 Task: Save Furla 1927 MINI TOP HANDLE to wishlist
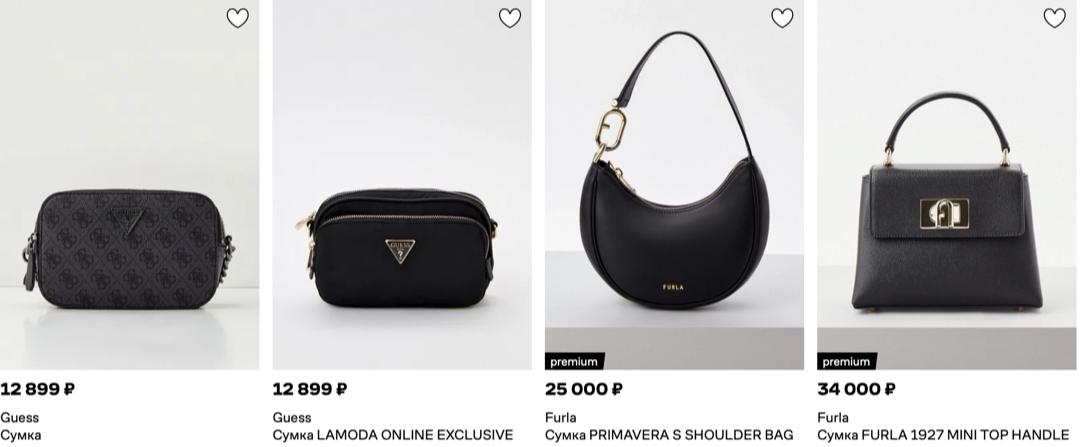(1054, 18)
